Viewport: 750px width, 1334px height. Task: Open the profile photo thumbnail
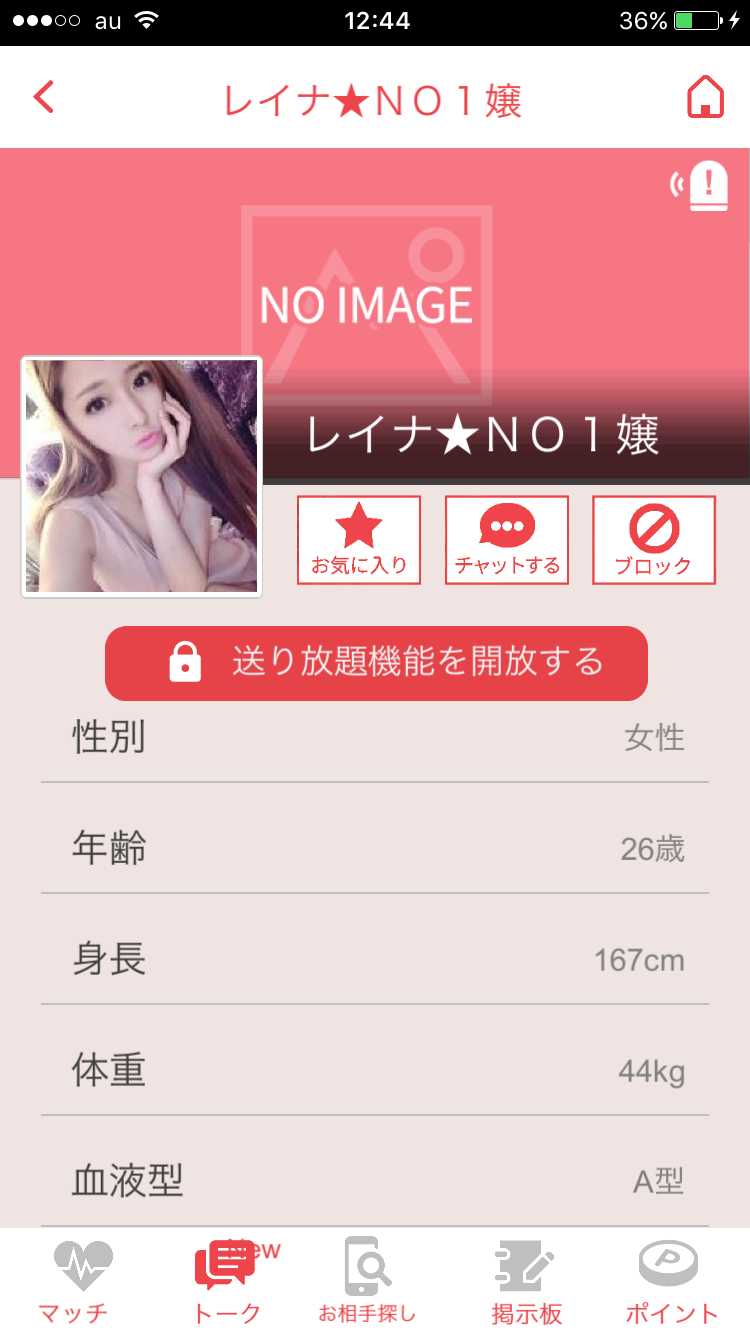click(141, 477)
